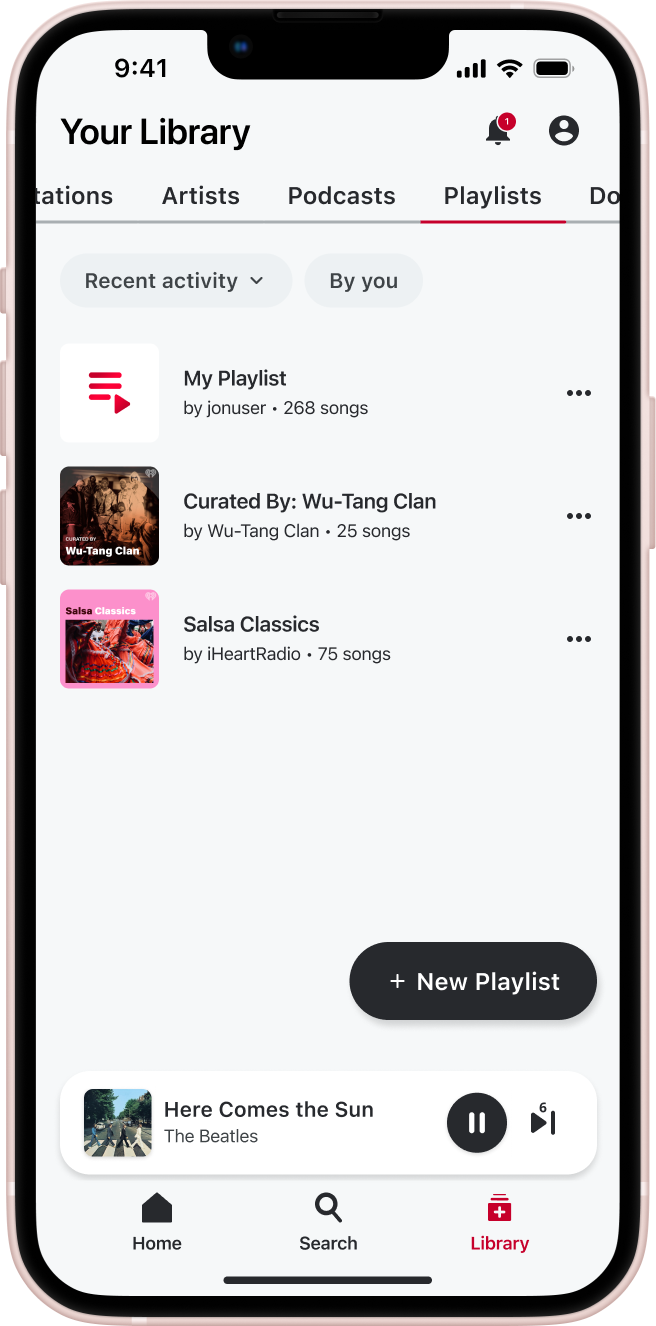The image size is (656, 1326).
Task: Open more options for My Playlist
Action: point(579,393)
